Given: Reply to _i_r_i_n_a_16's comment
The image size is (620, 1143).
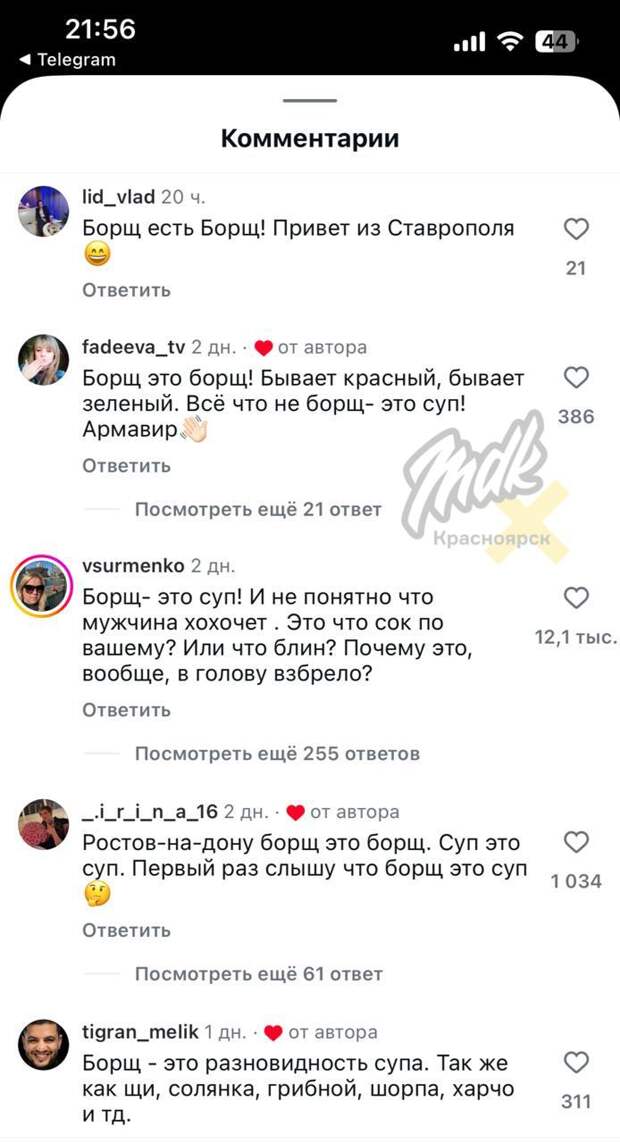Looking at the screenshot, I should coord(126,931).
